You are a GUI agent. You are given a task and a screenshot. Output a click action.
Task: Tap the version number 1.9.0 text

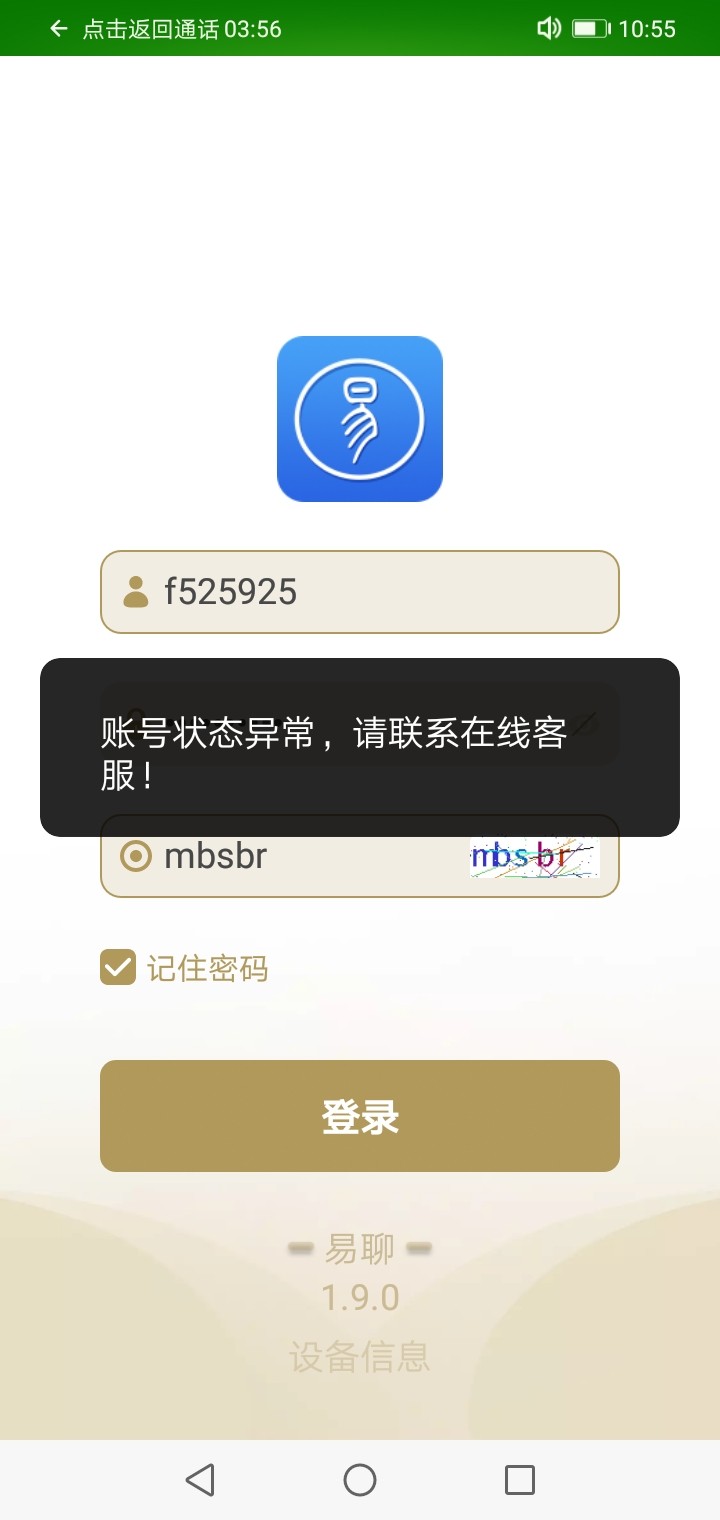[360, 1297]
